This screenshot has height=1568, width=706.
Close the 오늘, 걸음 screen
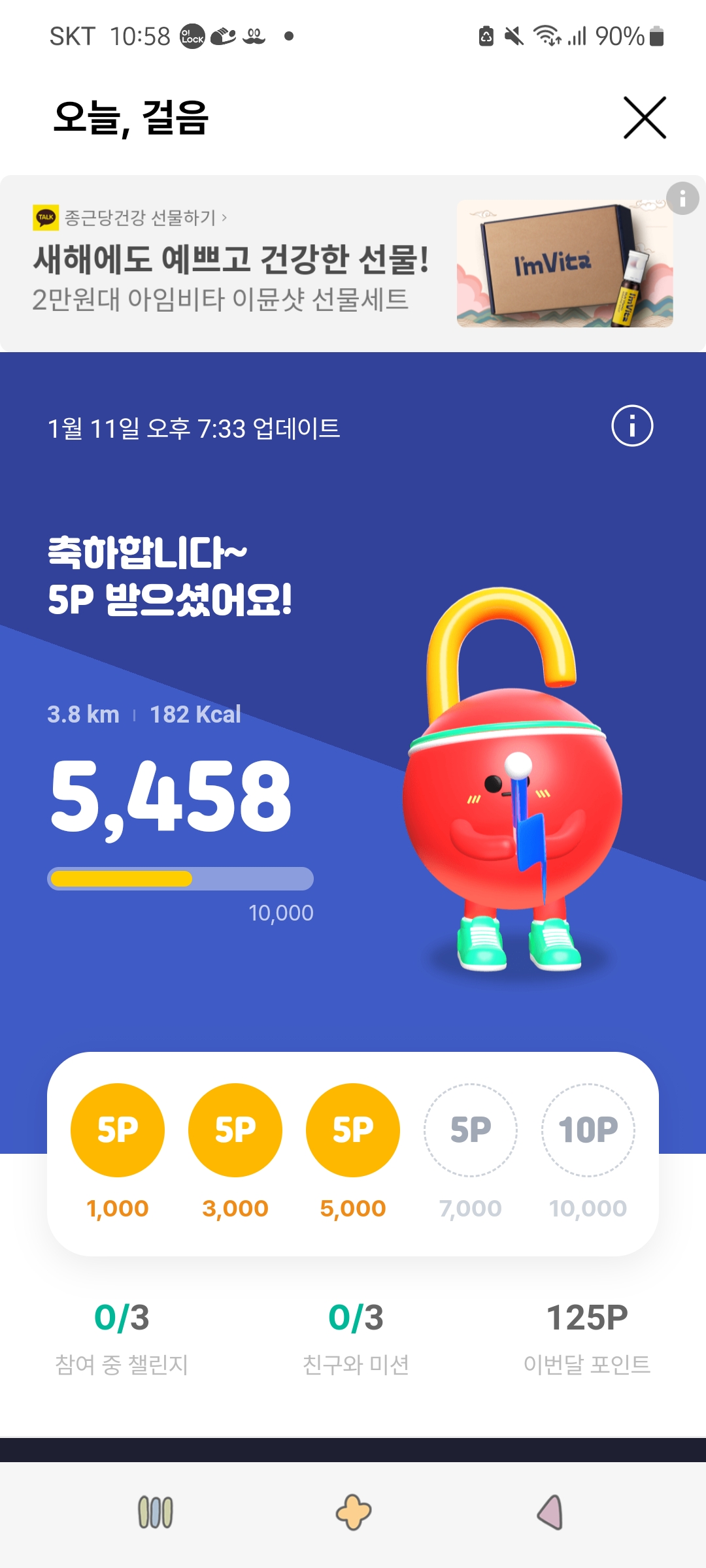(x=645, y=118)
